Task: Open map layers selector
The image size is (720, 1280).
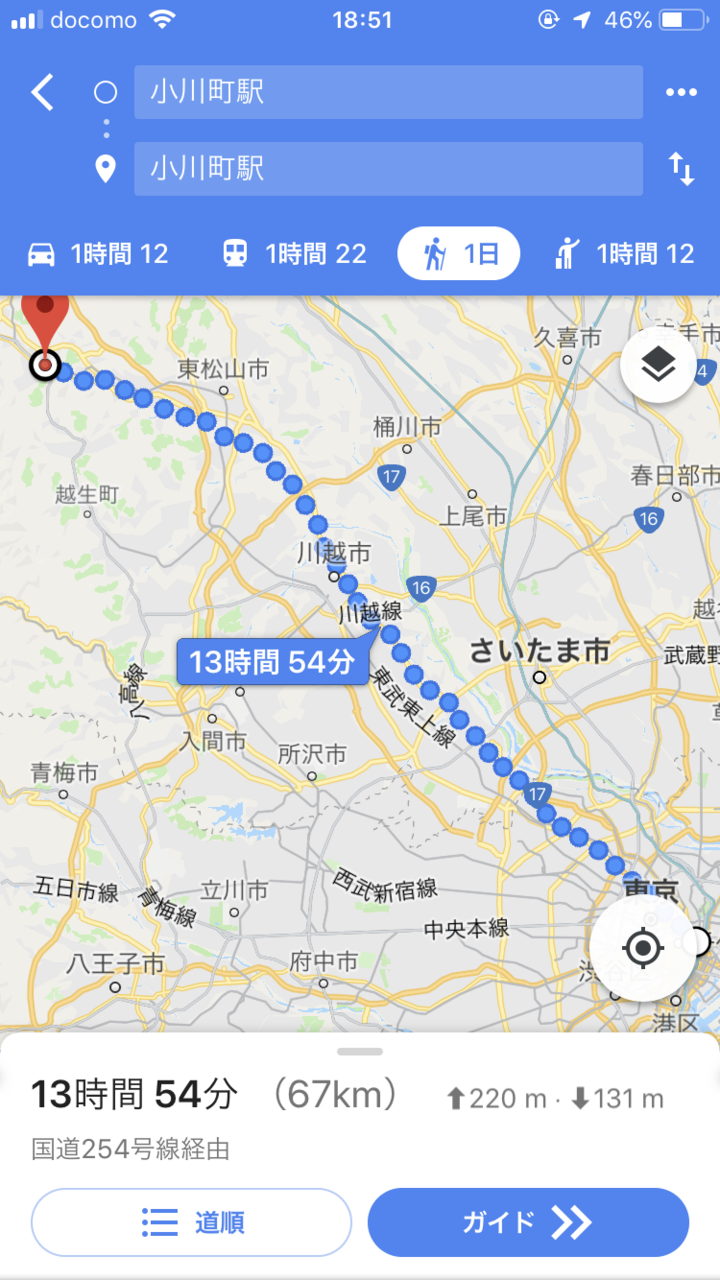Action: point(658,365)
